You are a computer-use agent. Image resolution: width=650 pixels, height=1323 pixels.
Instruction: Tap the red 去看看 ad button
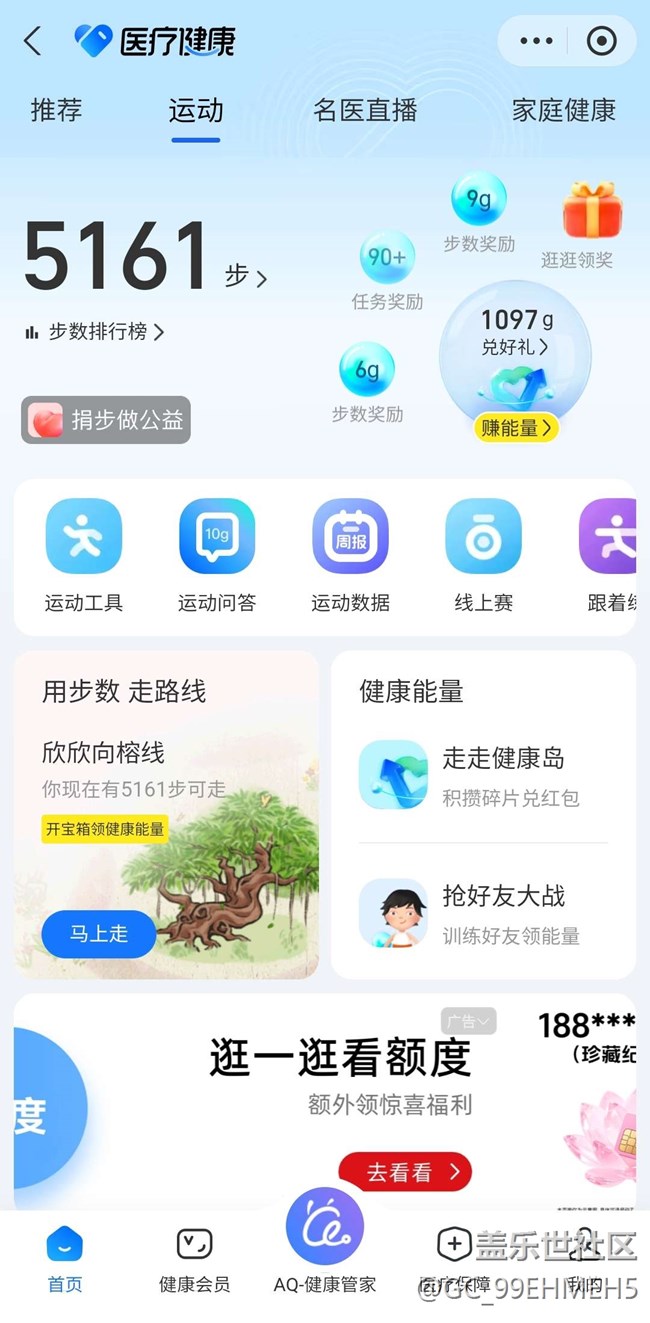(405, 1172)
